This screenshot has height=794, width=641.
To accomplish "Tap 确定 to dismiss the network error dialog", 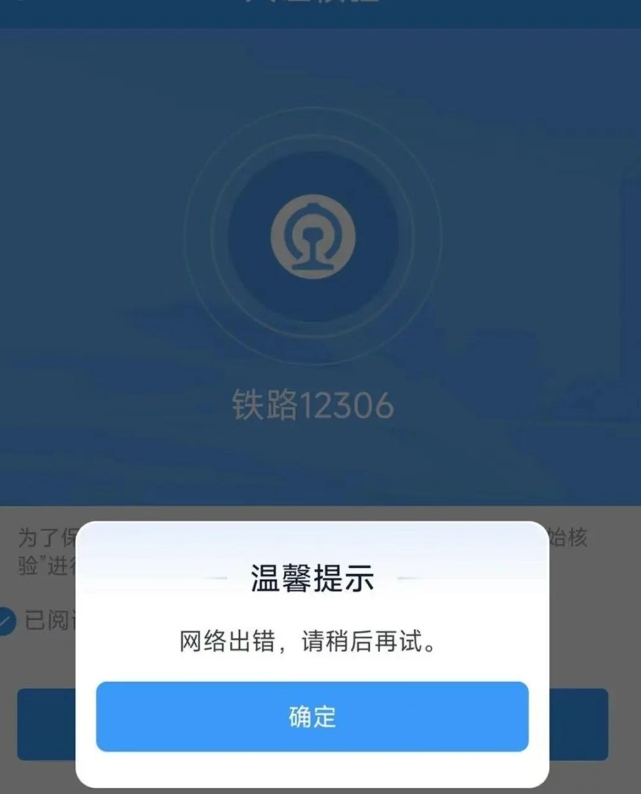I will point(312,716).
